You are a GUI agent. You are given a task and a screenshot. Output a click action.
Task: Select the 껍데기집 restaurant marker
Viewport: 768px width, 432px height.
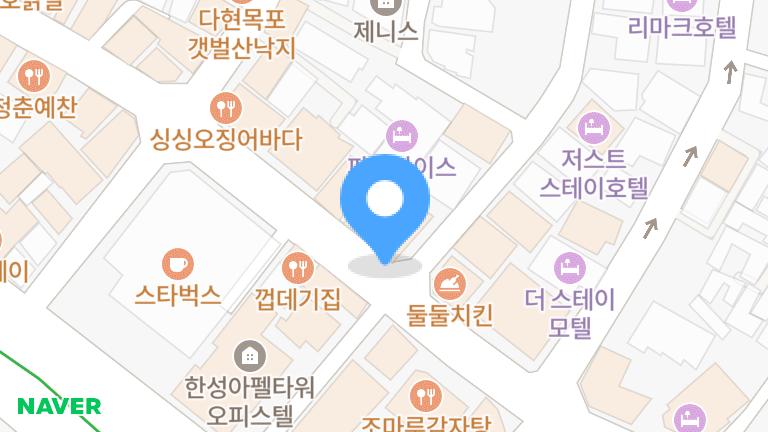point(298,267)
